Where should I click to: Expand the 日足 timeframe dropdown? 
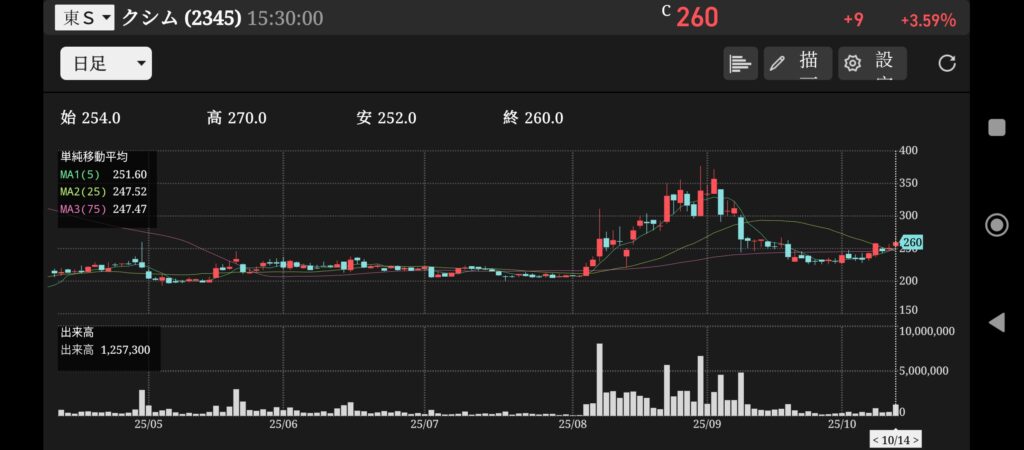(106, 64)
